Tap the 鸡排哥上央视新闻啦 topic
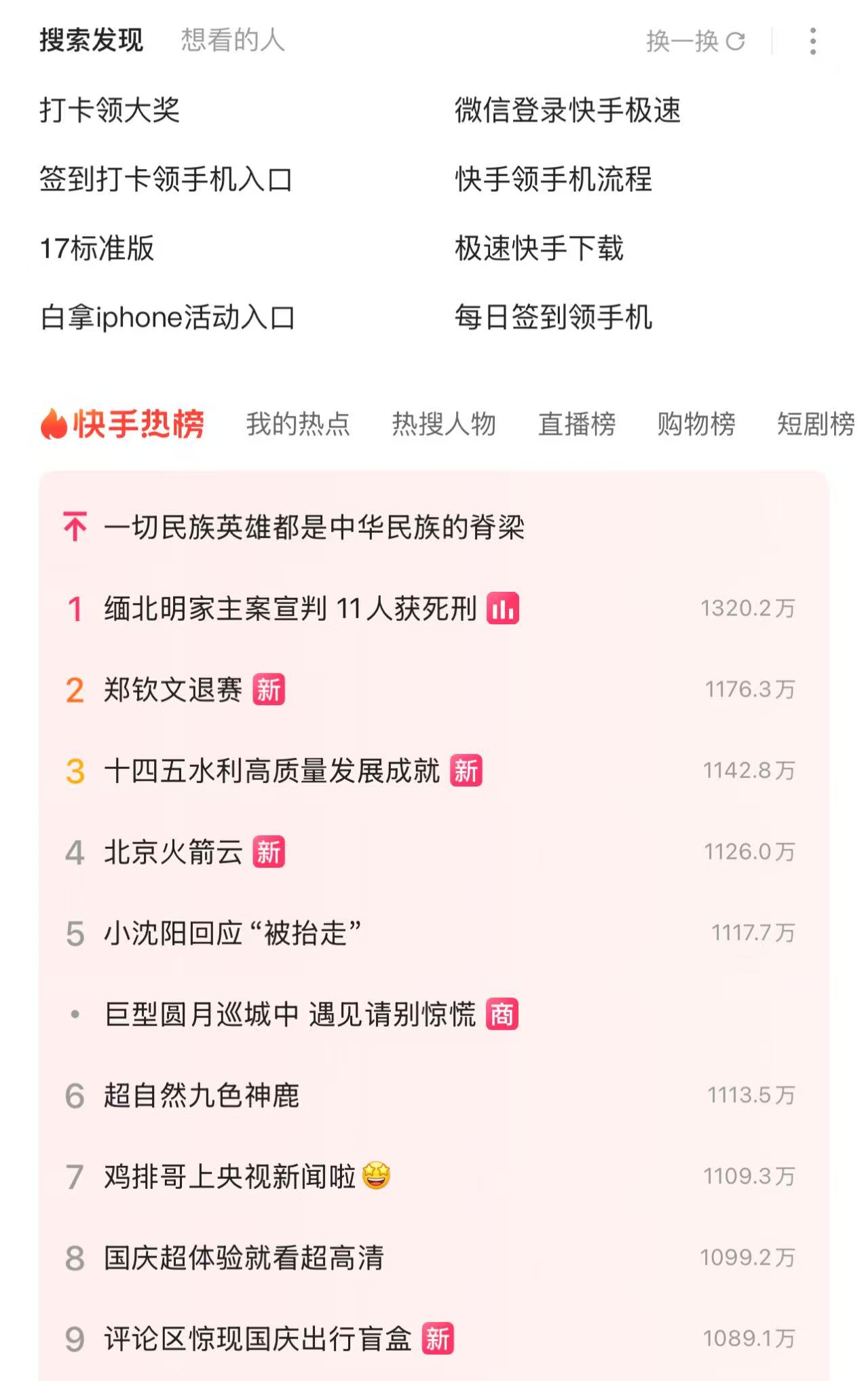868x1381 pixels. [229, 1177]
